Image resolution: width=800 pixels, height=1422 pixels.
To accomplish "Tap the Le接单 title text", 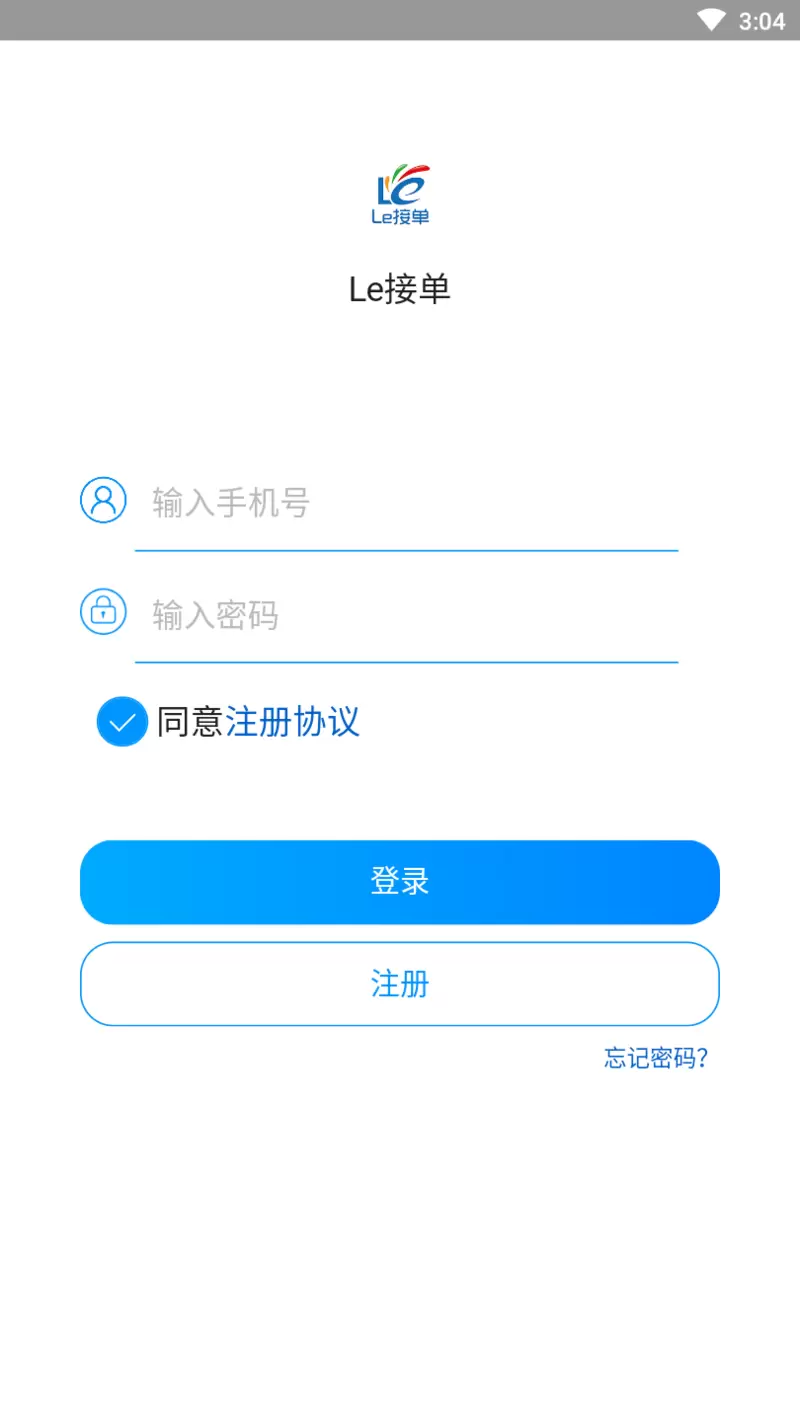I will pos(400,290).
